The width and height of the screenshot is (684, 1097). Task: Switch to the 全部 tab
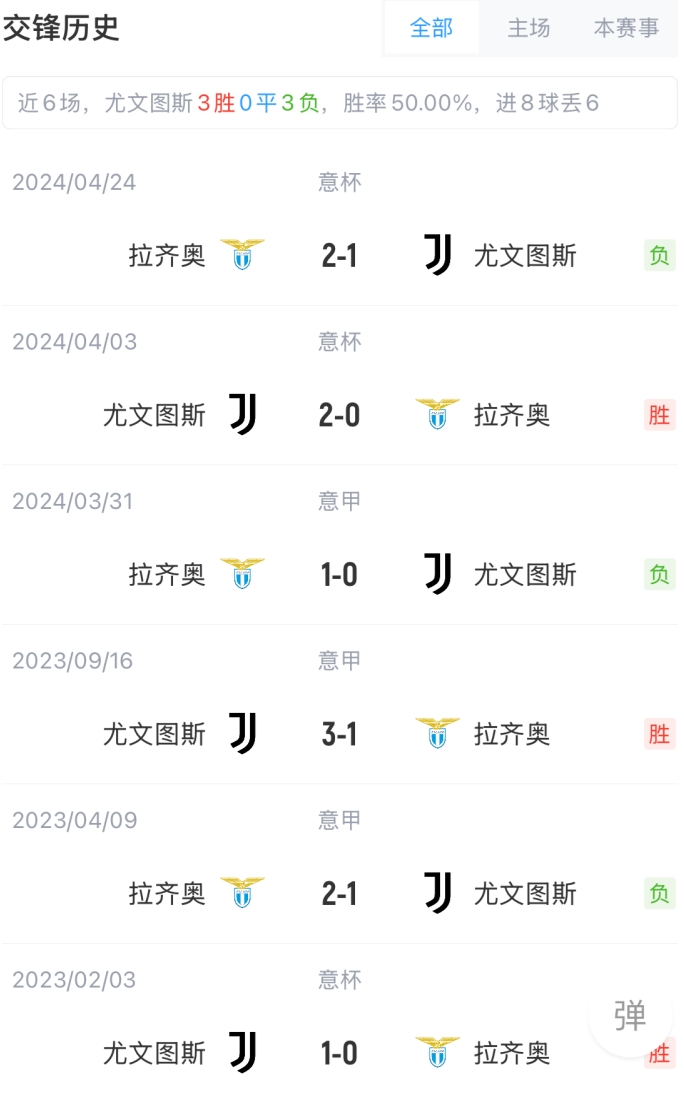(x=432, y=28)
